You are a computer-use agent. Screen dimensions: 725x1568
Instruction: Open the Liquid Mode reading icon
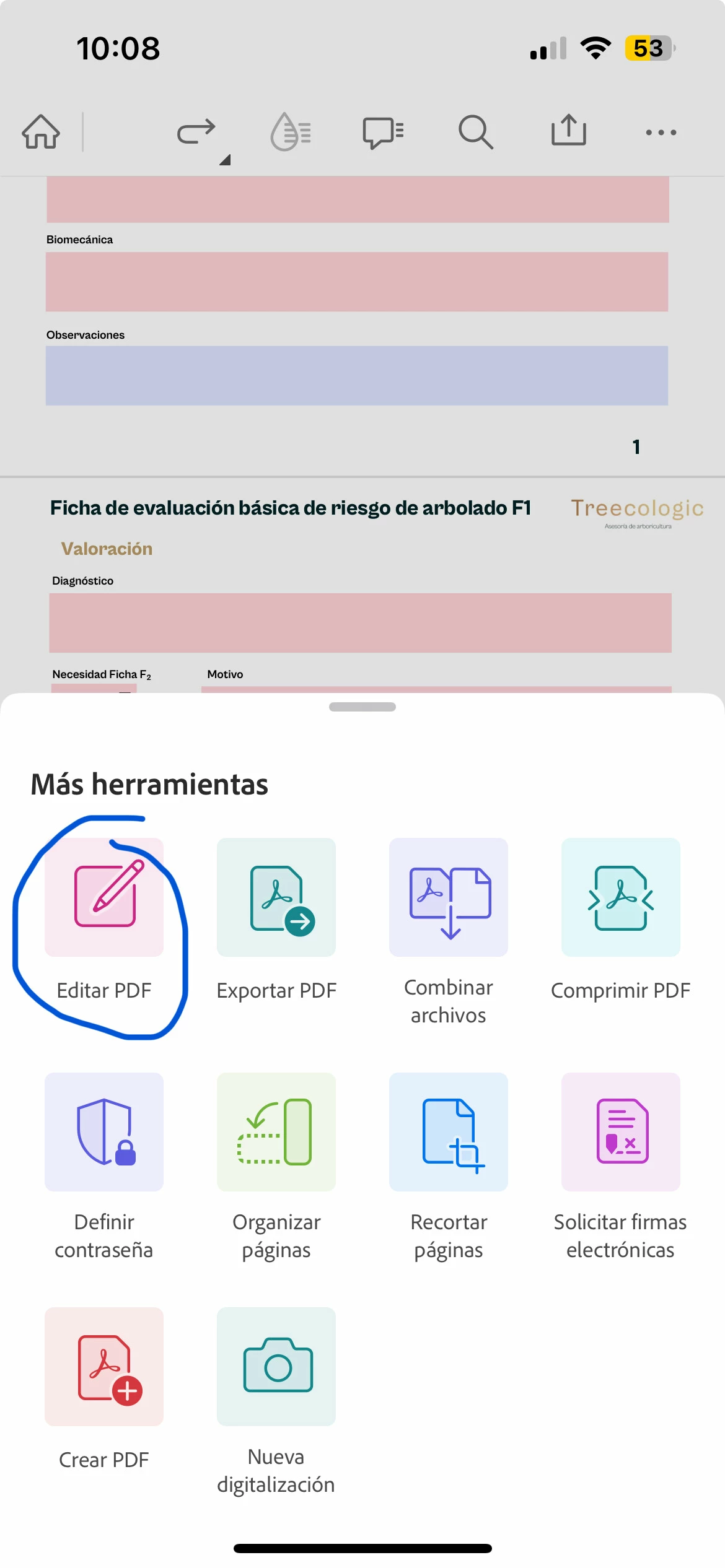[x=290, y=132]
